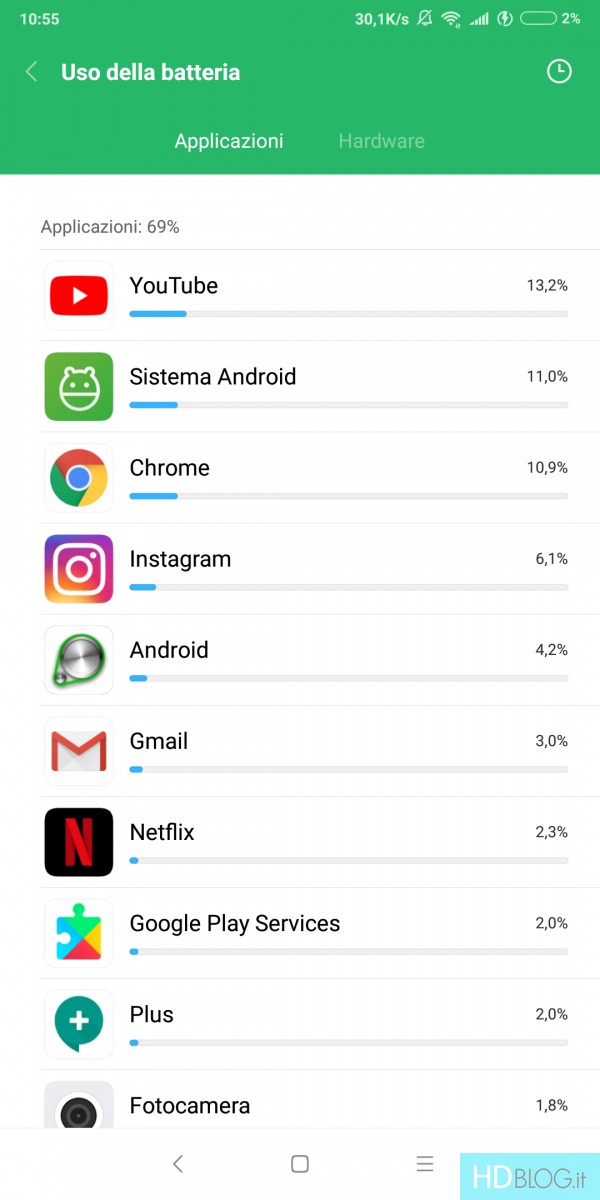
Task: Open Netflix battery usage details
Action: click(x=300, y=842)
